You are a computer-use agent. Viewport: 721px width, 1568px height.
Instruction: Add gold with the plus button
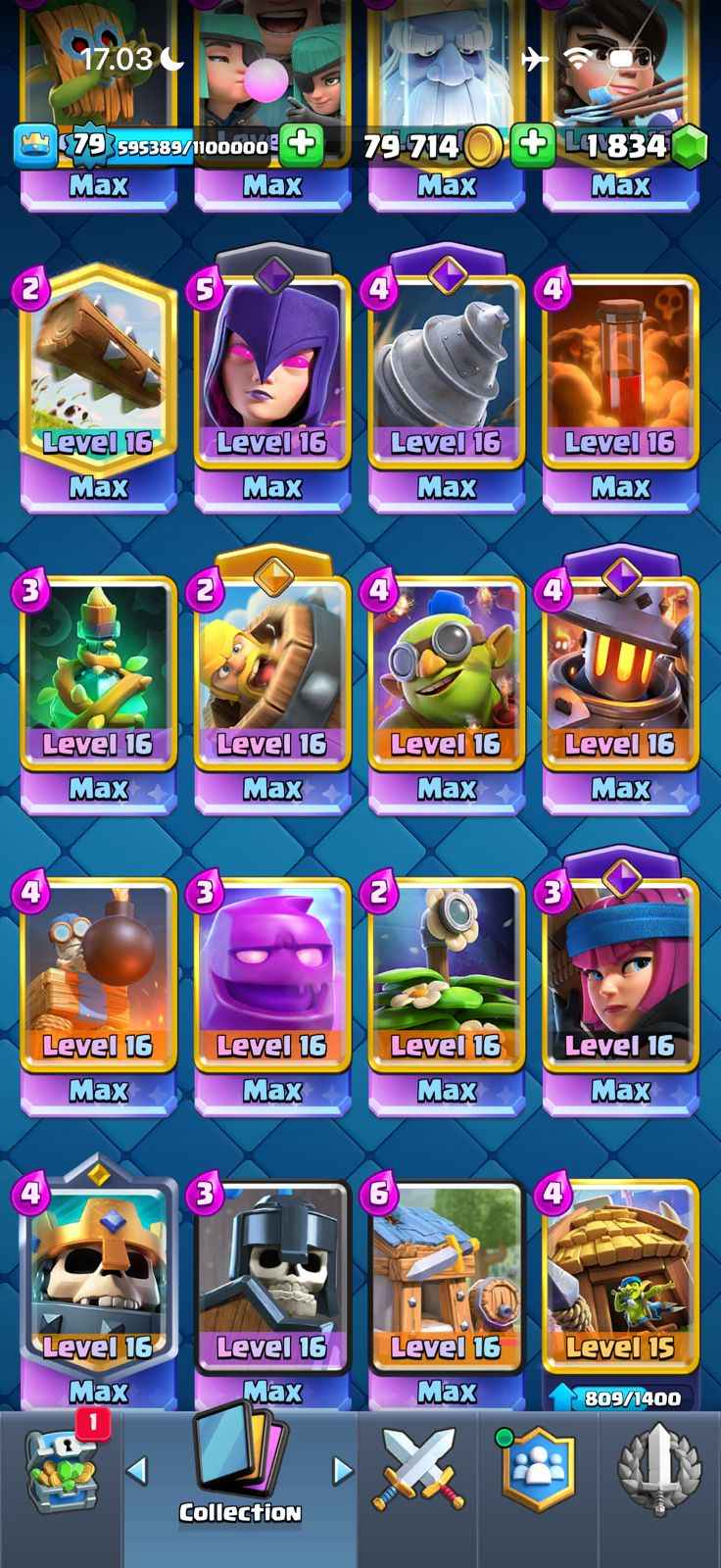coord(533,144)
